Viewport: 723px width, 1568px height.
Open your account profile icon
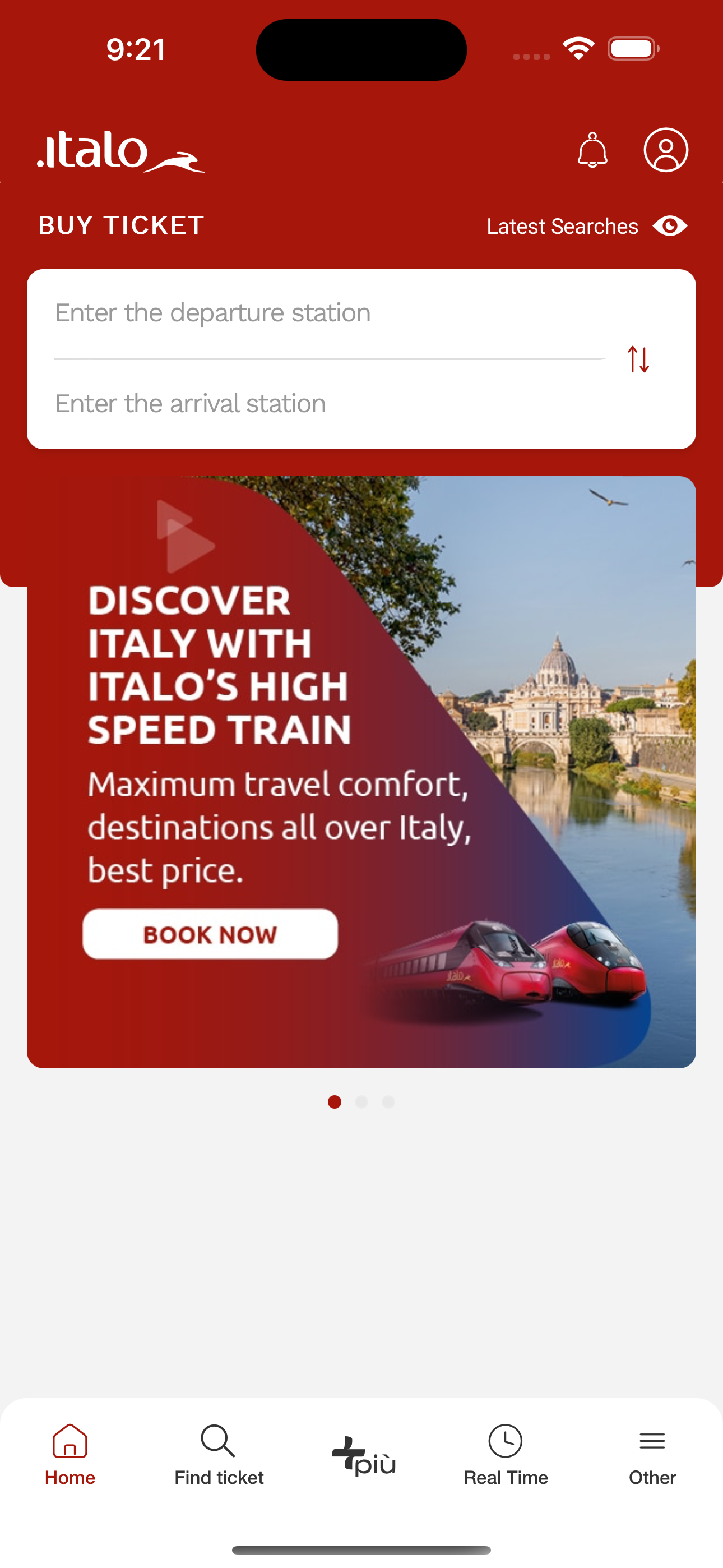click(665, 150)
